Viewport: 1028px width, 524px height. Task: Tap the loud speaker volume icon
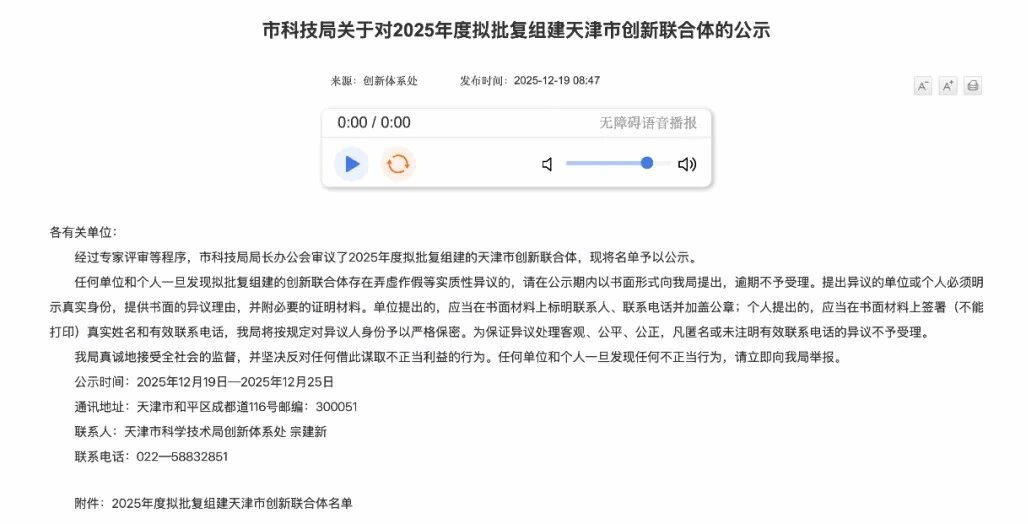(x=687, y=165)
